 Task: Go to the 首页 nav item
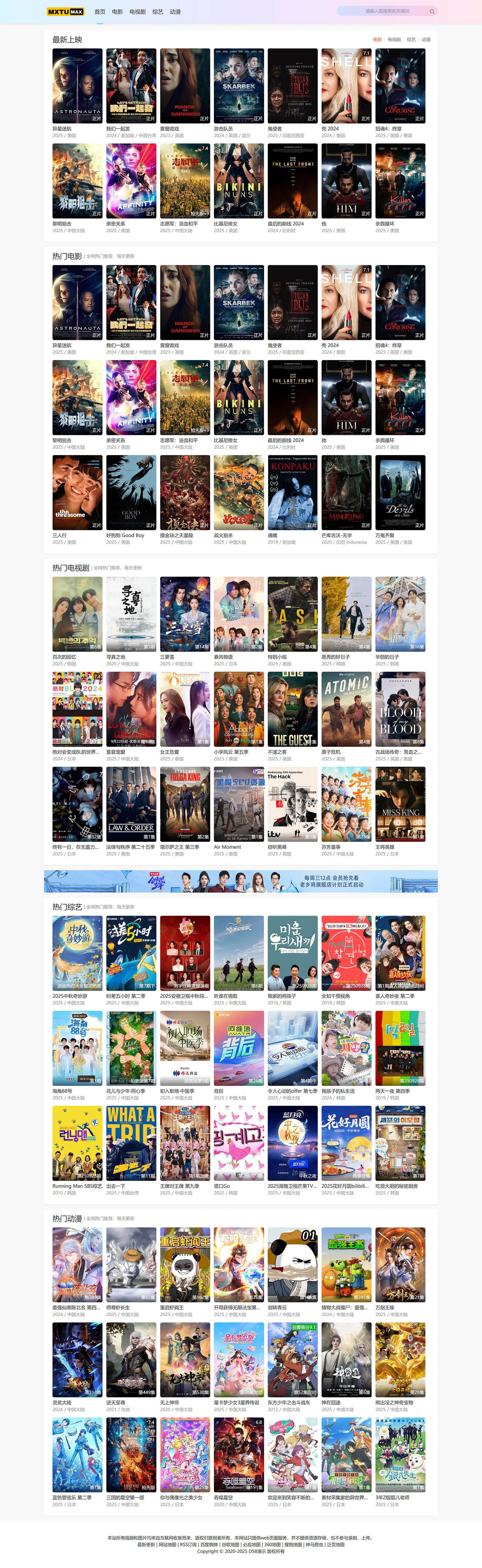click(x=100, y=12)
